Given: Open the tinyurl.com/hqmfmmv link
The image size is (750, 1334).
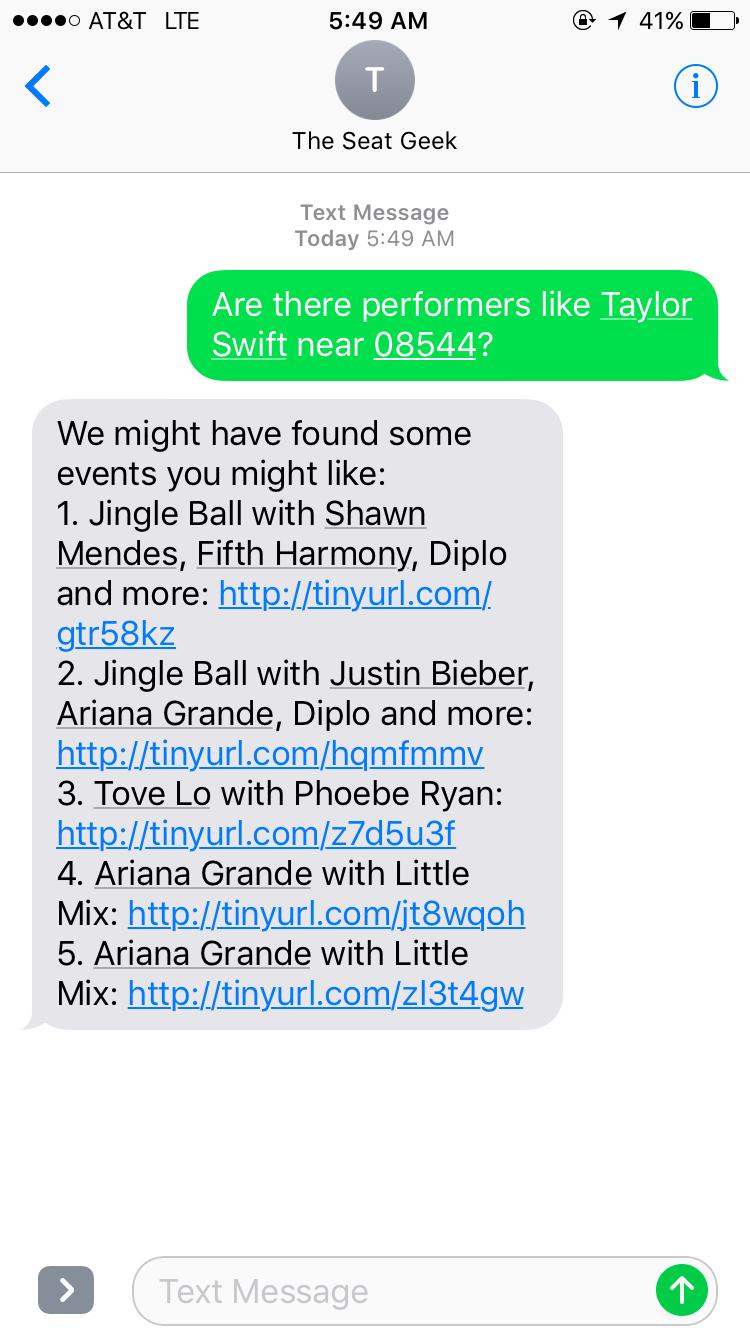Looking at the screenshot, I should (270, 753).
